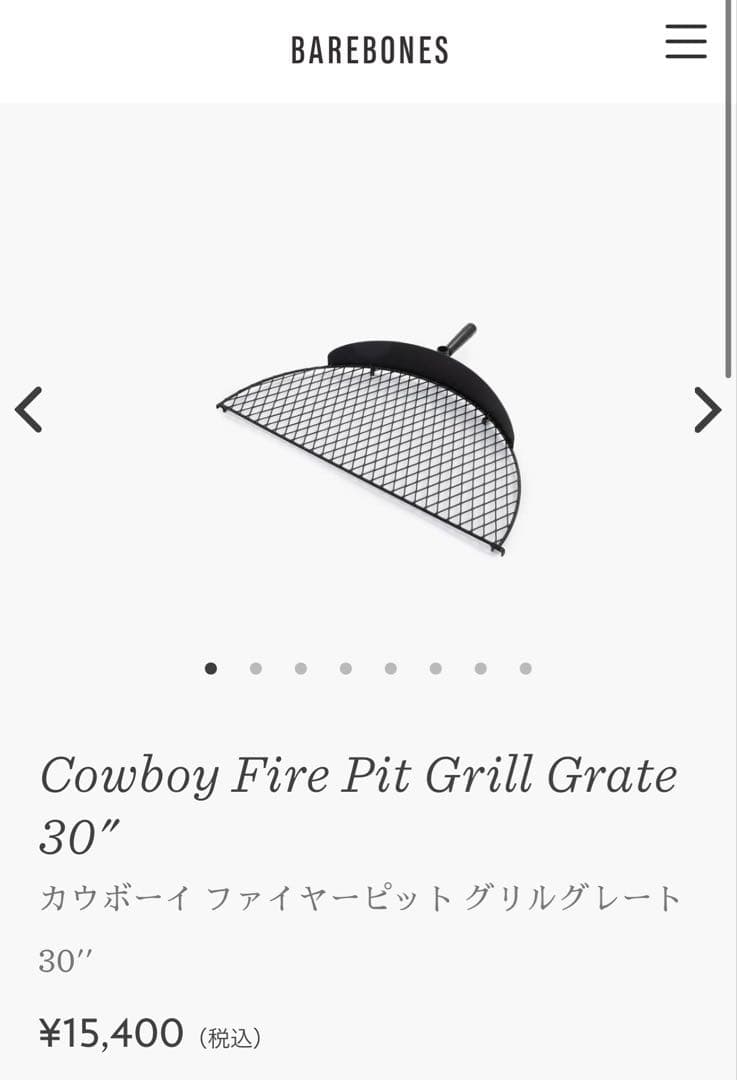This screenshot has height=1080, width=737.
Task: Select the fourth carousel dot
Action: point(346,668)
